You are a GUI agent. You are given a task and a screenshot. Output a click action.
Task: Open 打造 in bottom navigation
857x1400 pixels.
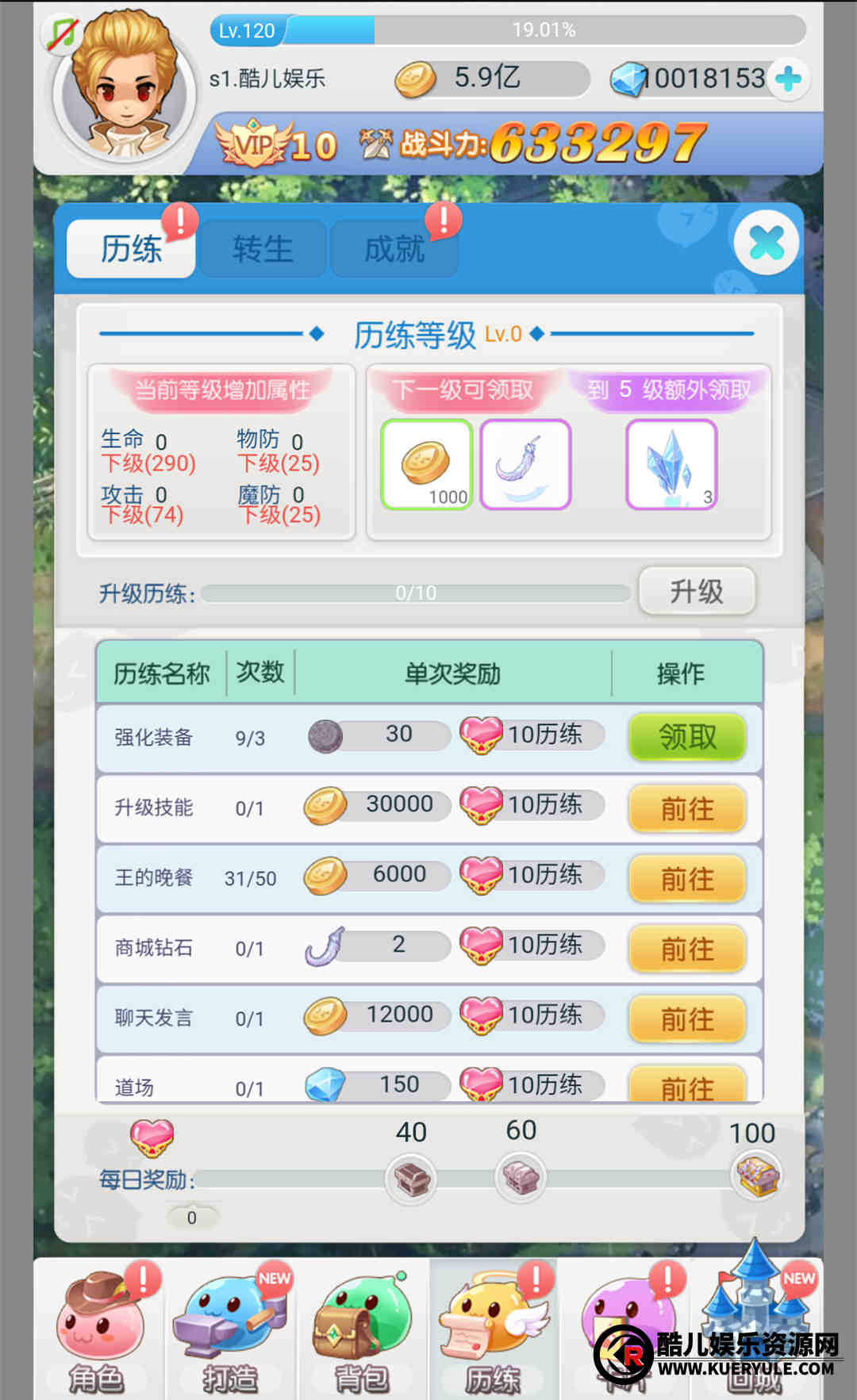[x=230, y=1329]
